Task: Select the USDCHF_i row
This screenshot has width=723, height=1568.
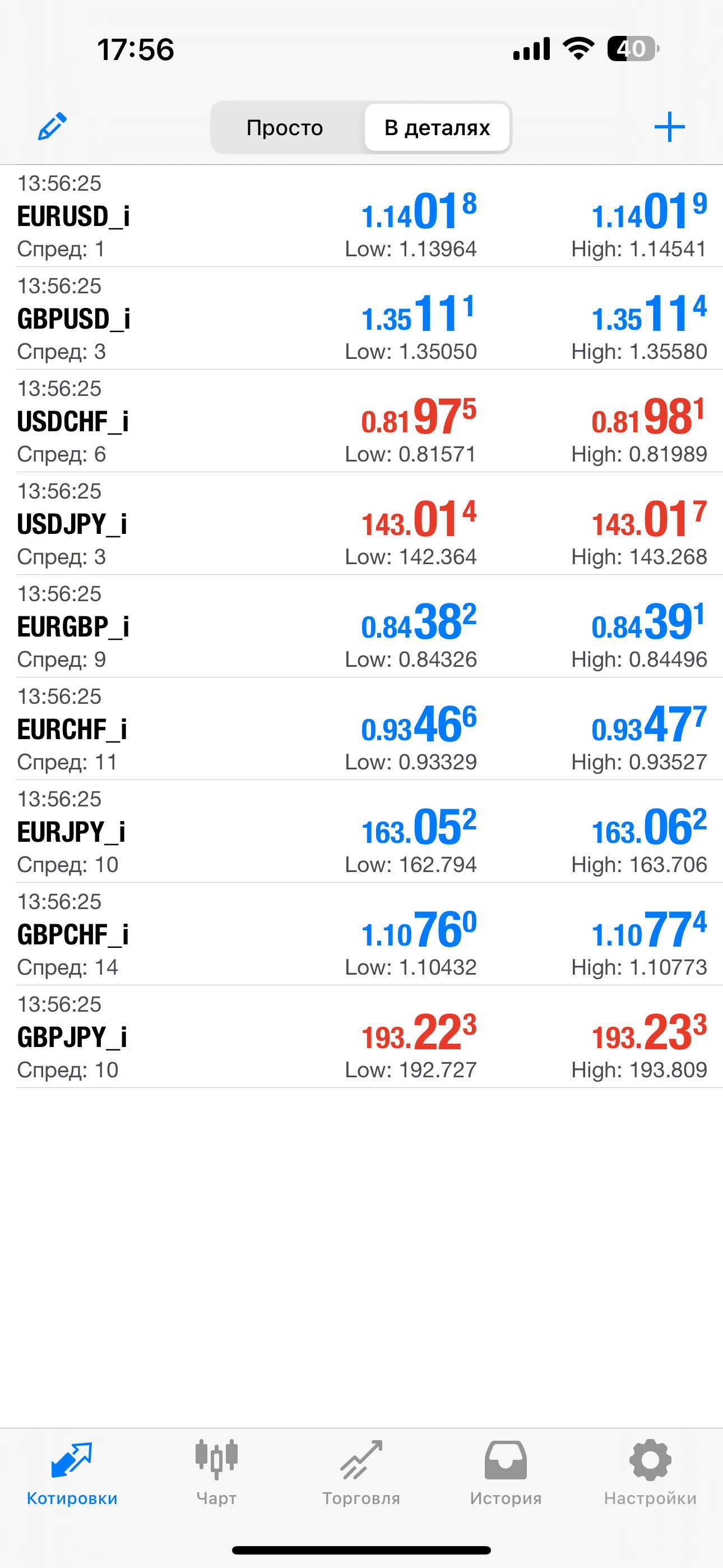Action: click(x=361, y=421)
